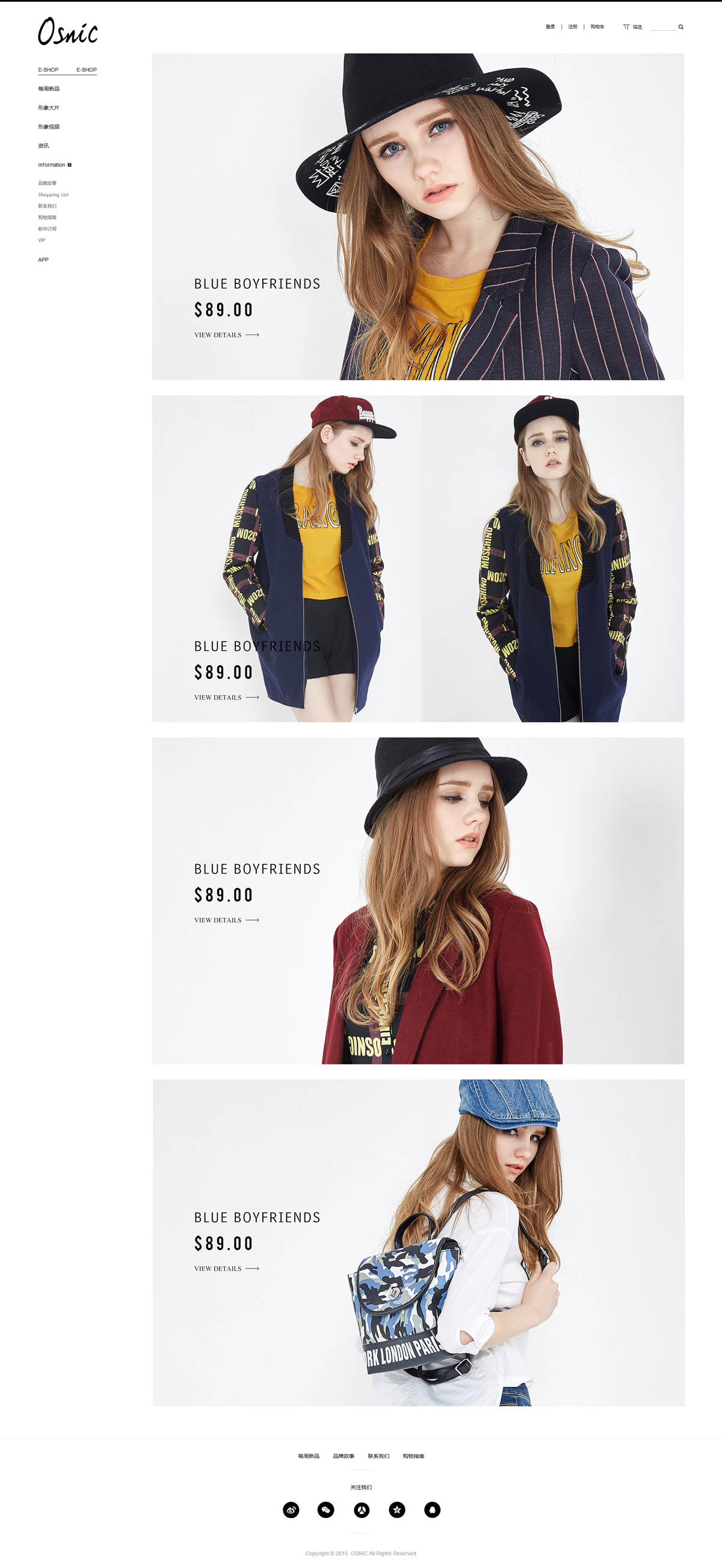The image size is (722, 1568).
Task: Open 资讯 in the sidebar
Action: click(x=43, y=146)
